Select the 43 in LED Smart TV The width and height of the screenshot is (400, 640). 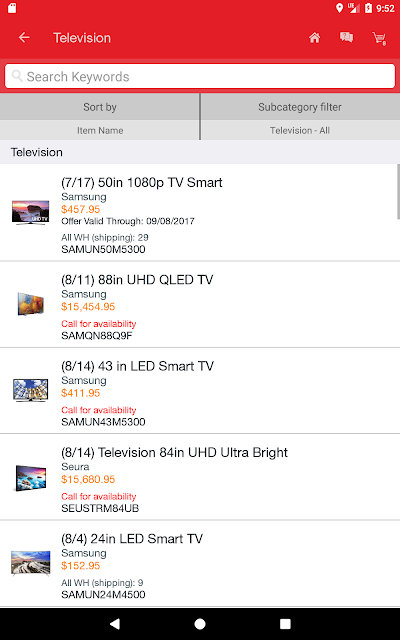pos(200,391)
